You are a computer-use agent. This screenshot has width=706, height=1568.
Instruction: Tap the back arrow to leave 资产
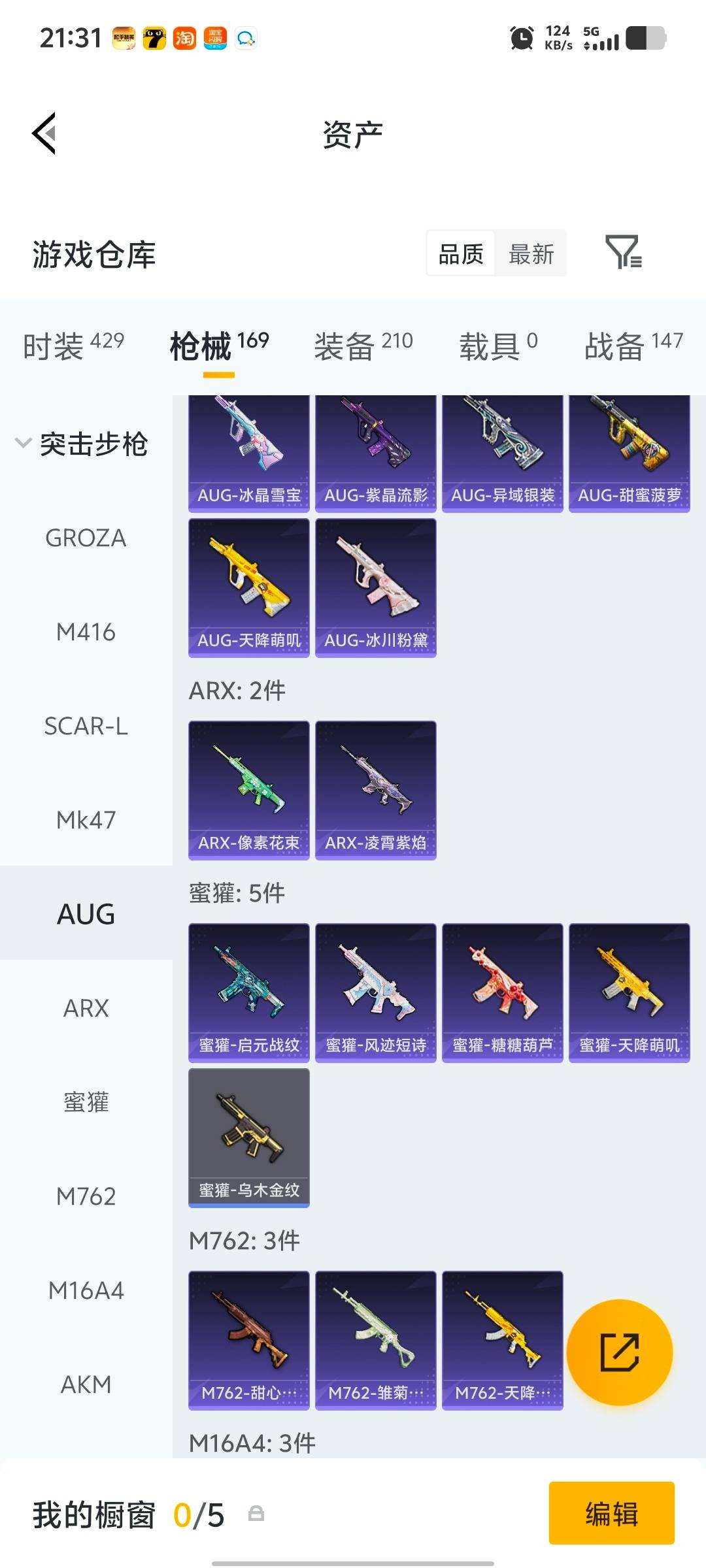43,134
